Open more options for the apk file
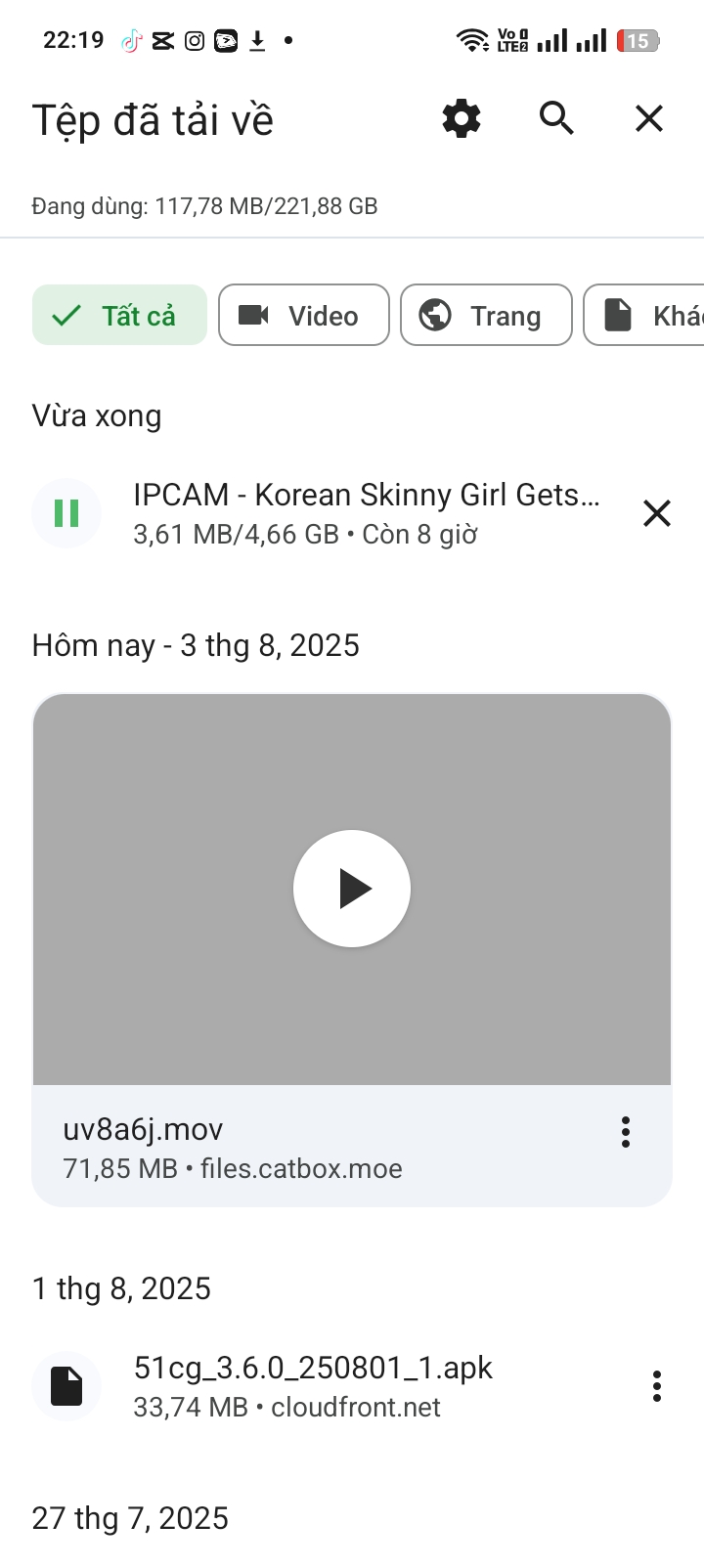 tap(657, 1386)
